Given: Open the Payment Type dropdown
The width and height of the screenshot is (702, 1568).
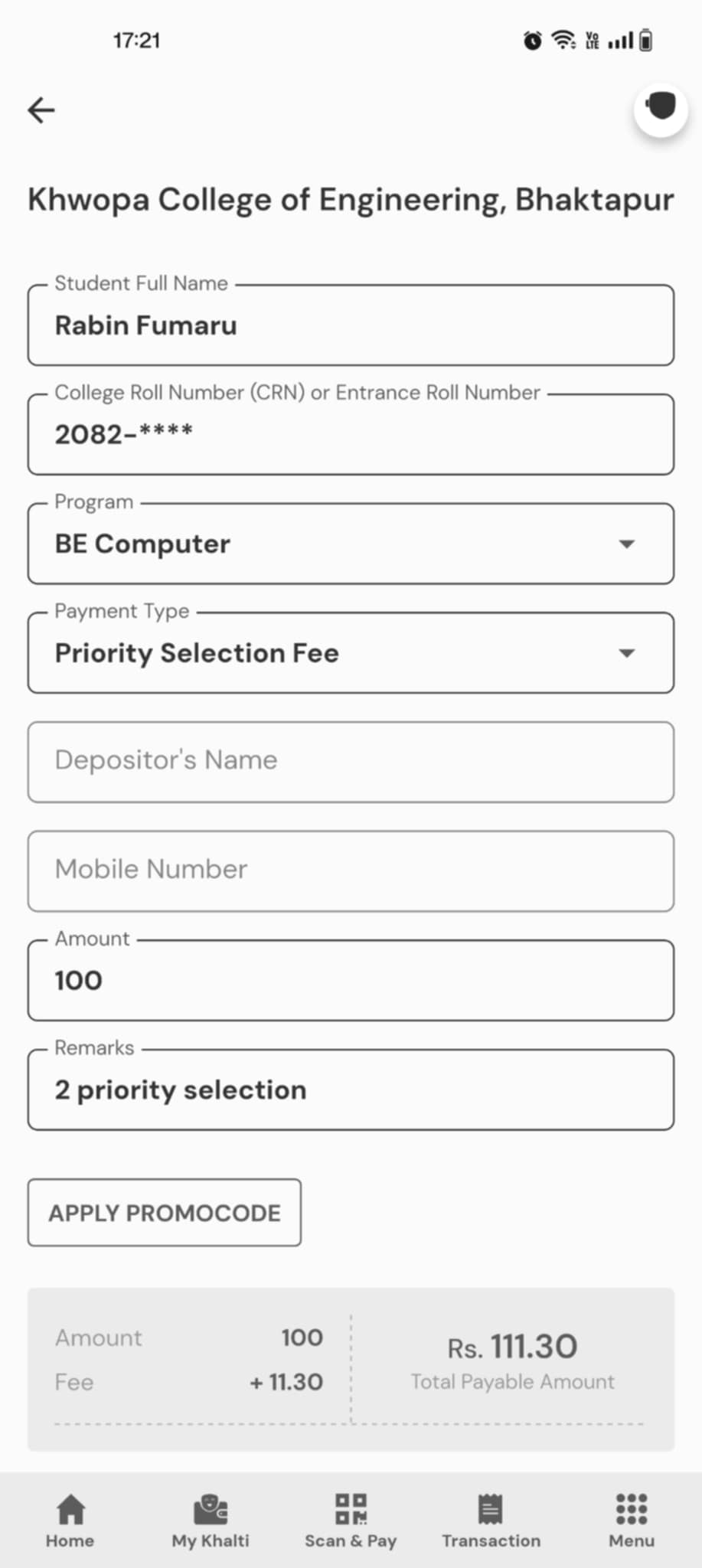Looking at the screenshot, I should [351, 653].
